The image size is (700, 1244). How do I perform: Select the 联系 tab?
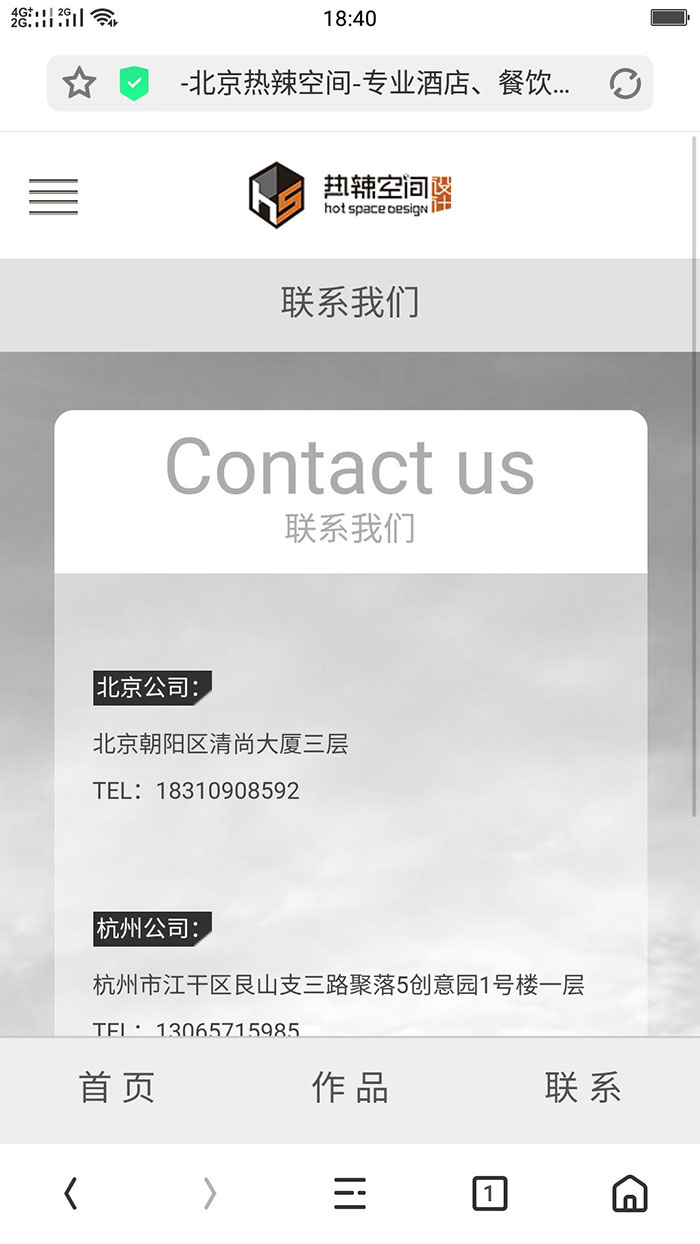point(583,1088)
